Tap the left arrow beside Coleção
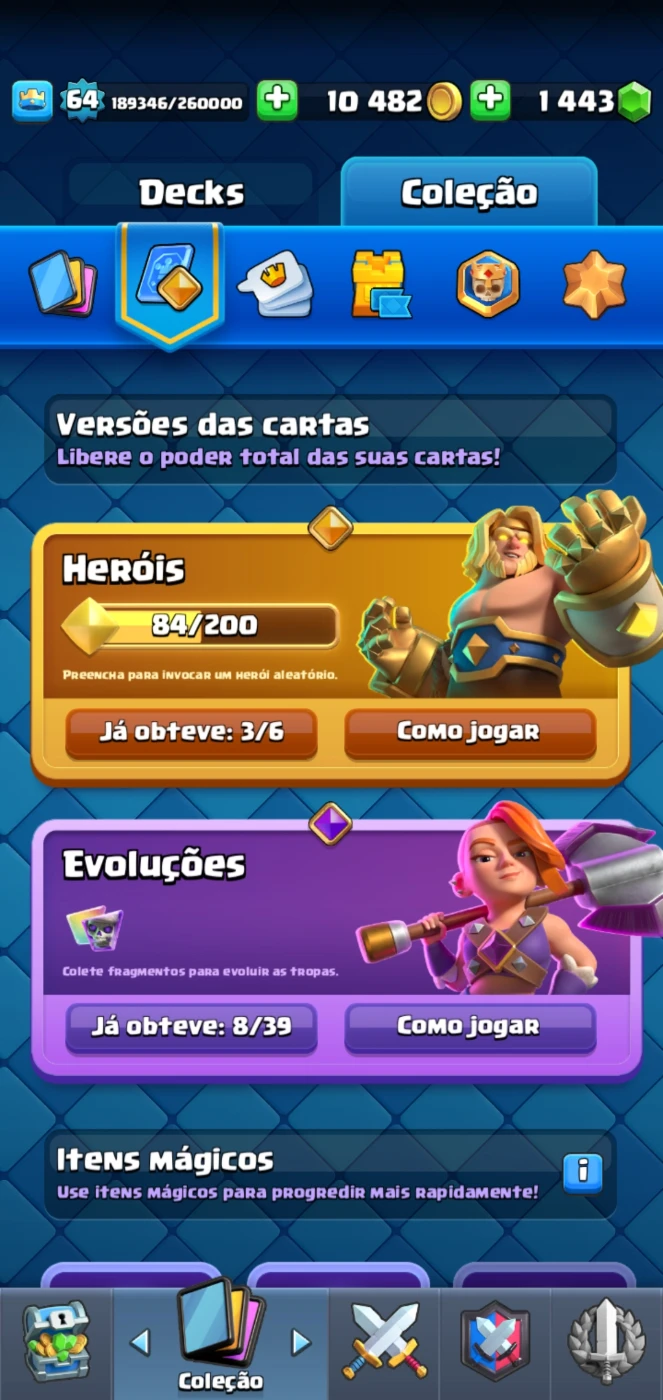Viewport: 663px width, 1400px height. 140,1342
